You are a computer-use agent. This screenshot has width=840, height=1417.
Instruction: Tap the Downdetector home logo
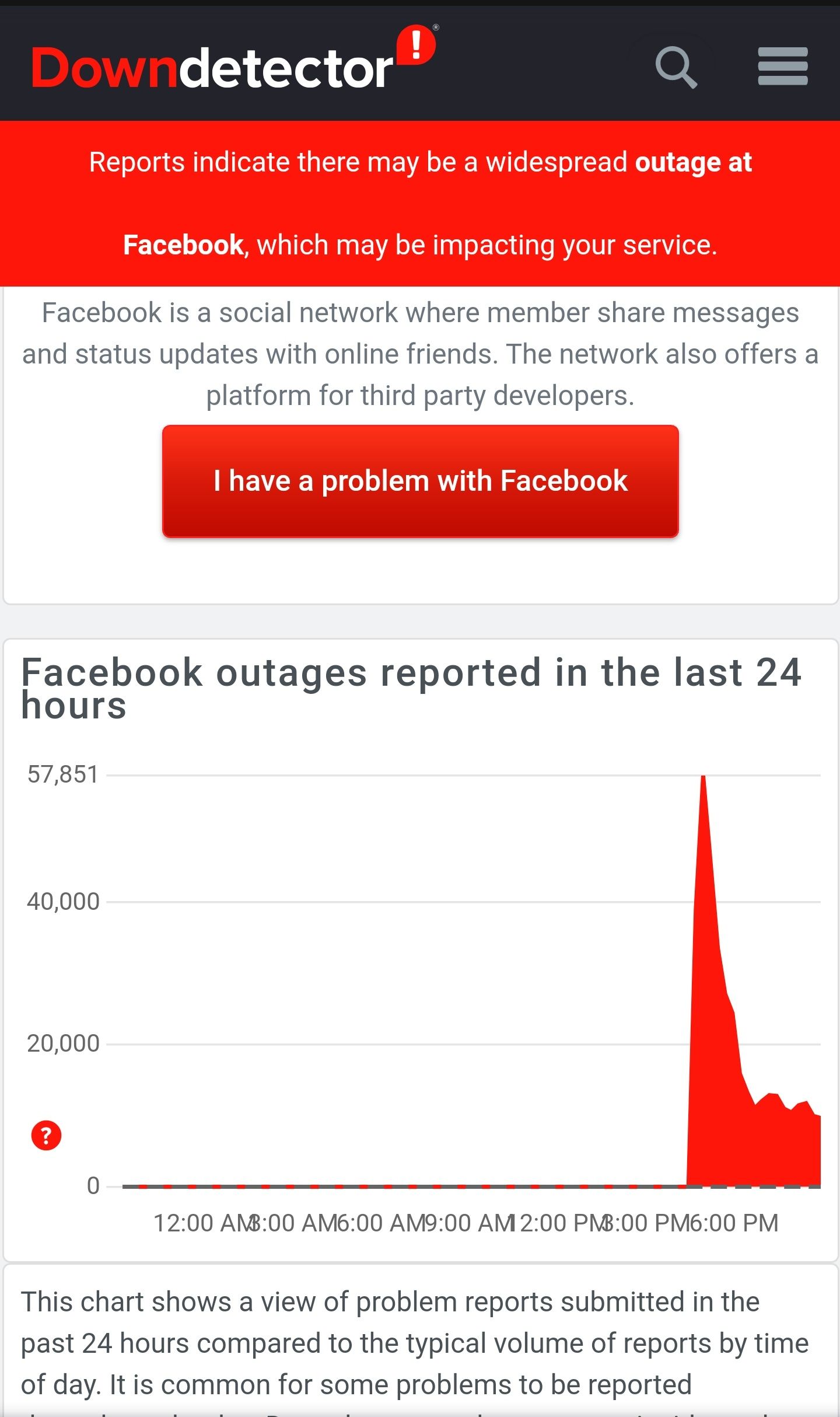pos(233,64)
